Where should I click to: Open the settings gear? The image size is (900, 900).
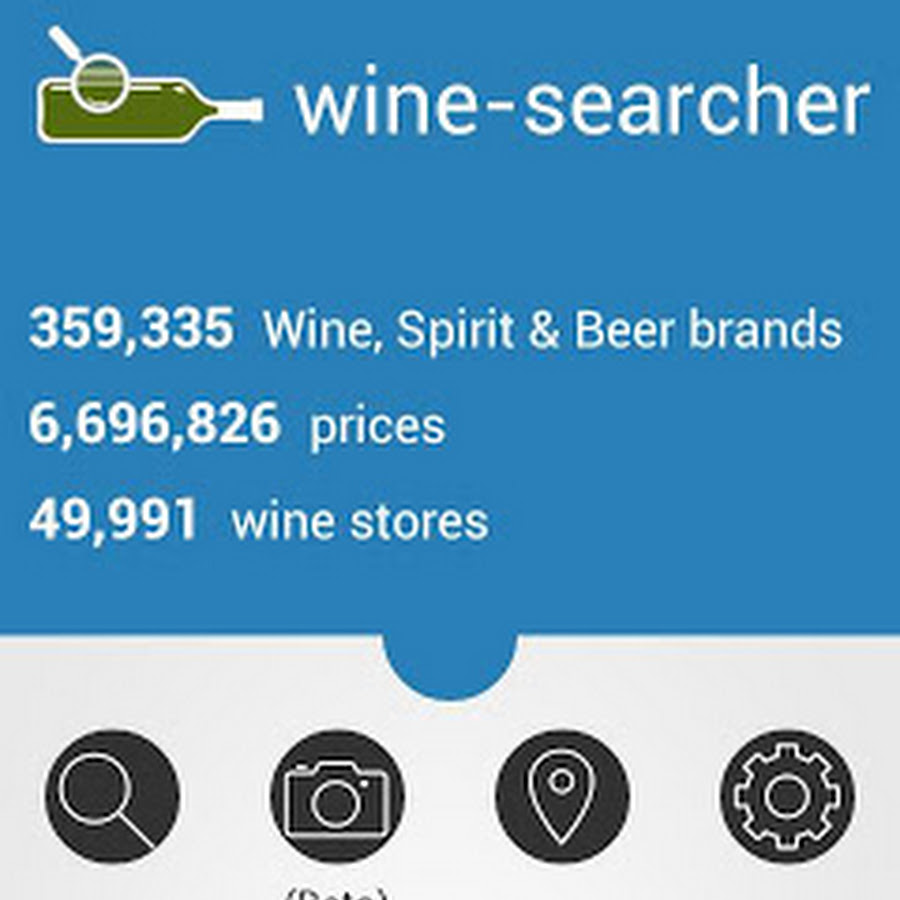(788, 797)
